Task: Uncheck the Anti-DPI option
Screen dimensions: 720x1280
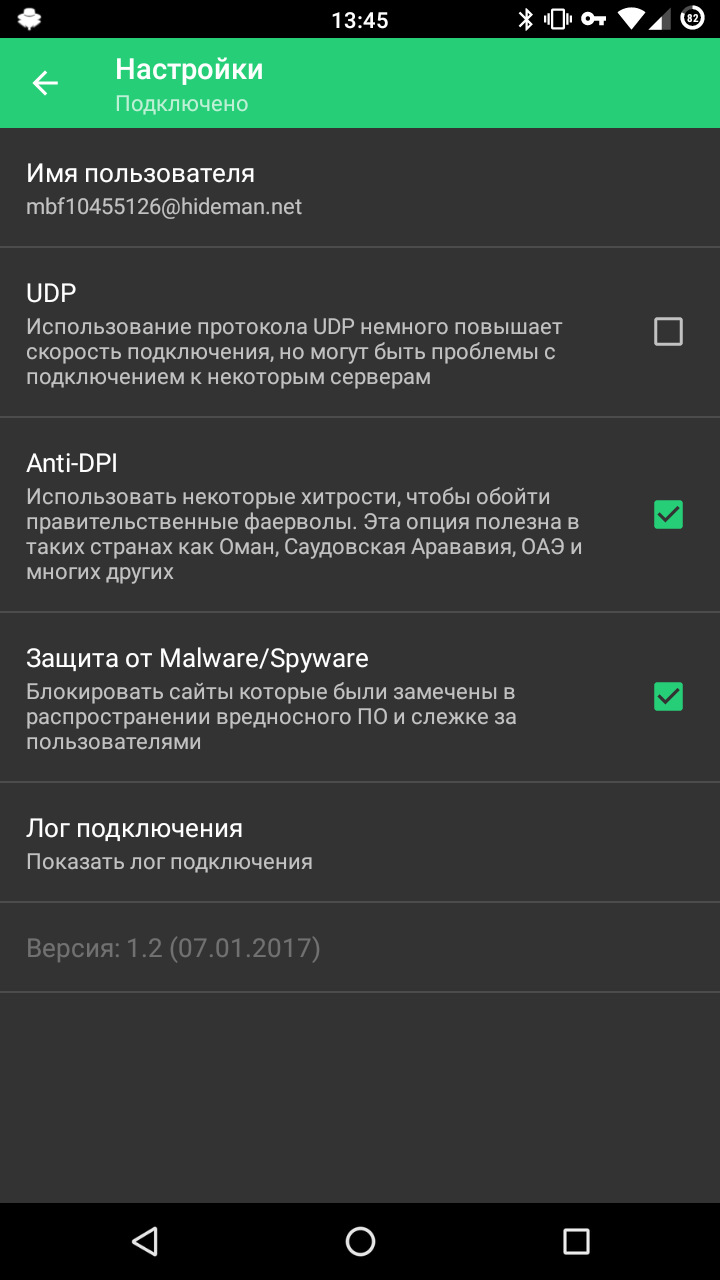Action: (668, 515)
